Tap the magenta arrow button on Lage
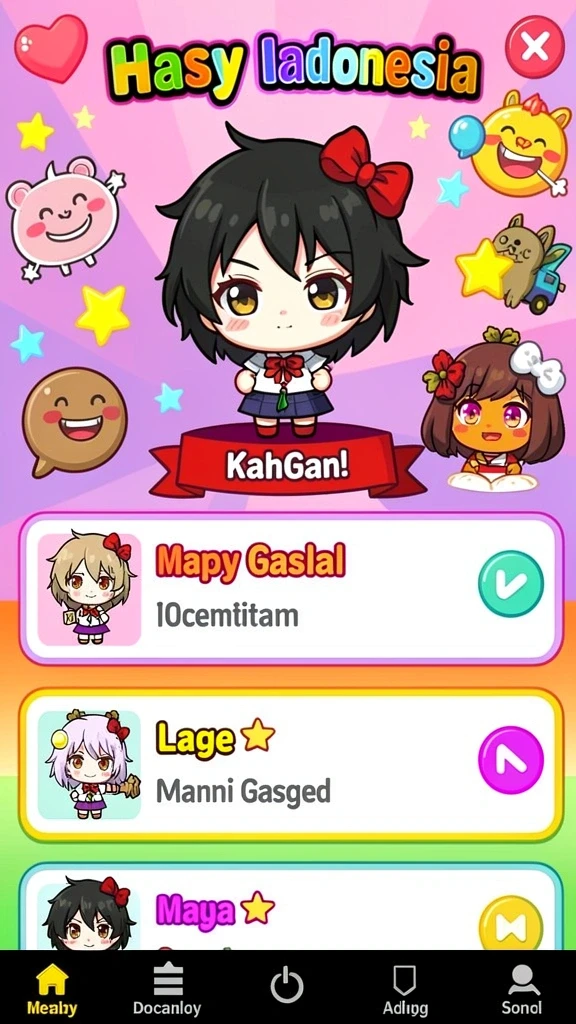576x1024 pixels. pyautogui.click(x=511, y=760)
